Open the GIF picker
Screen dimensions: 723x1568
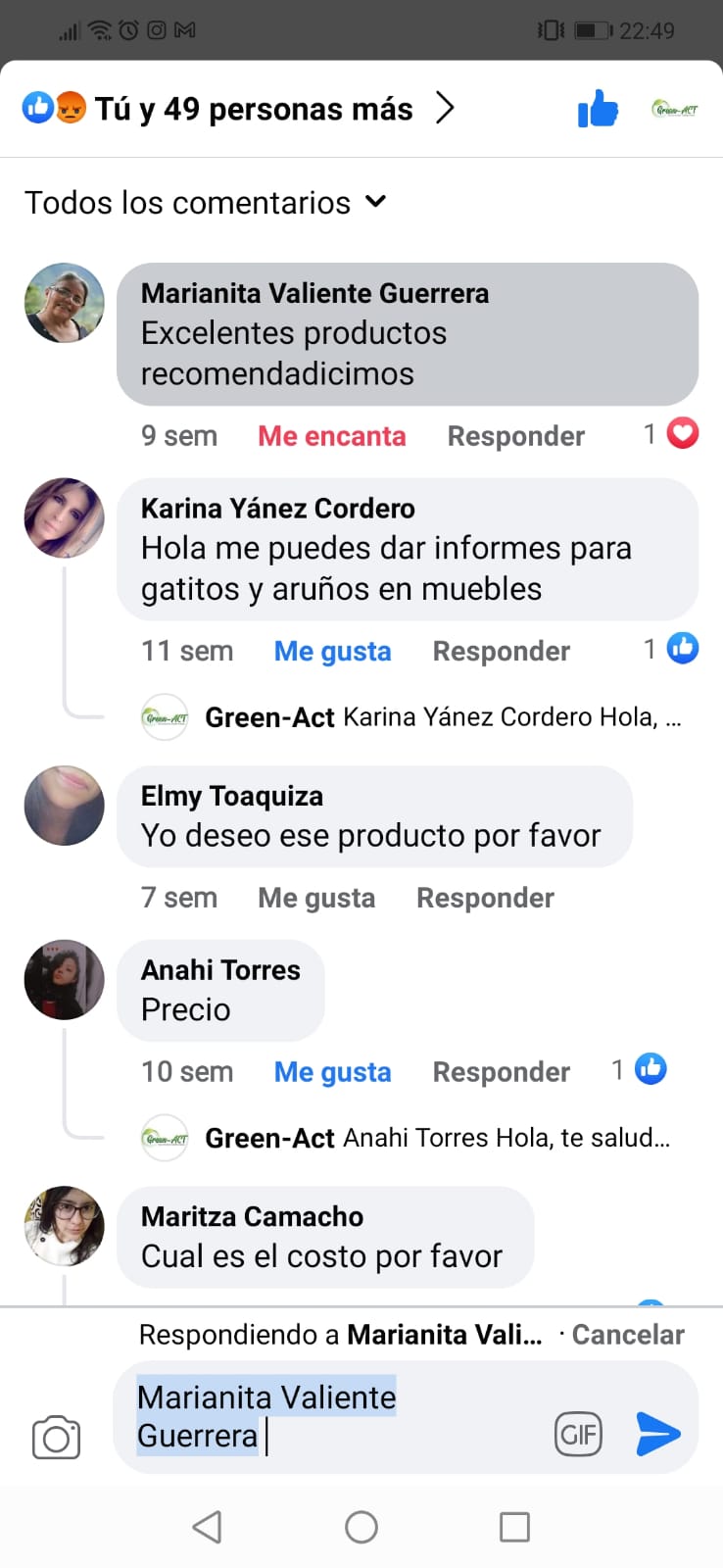click(578, 1435)
